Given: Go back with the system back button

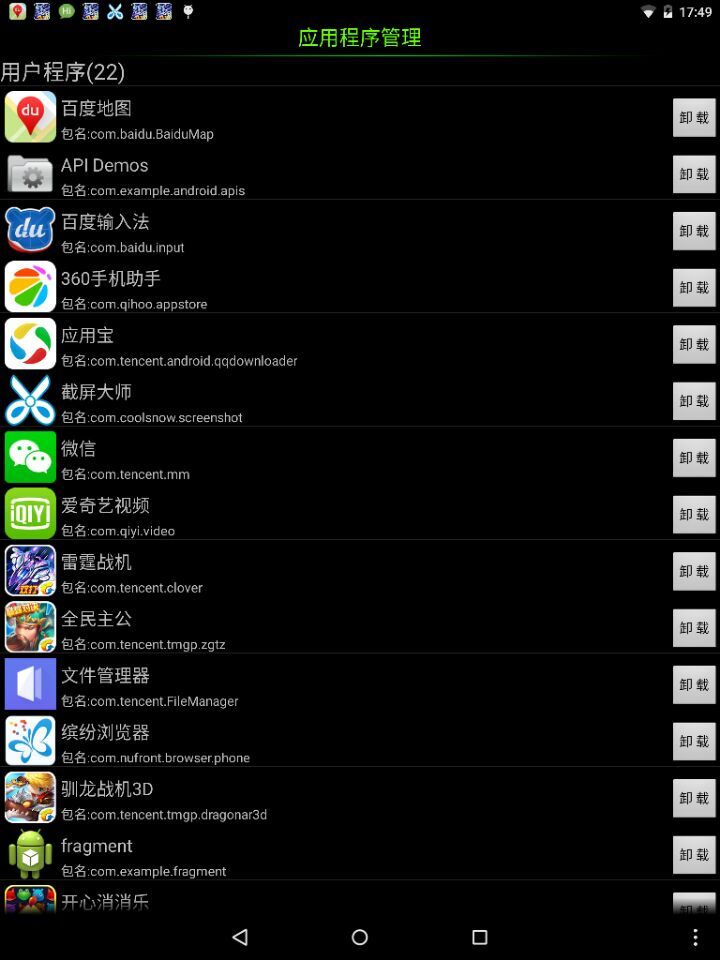Looking at the screenshot, I should tap(240, 937).
